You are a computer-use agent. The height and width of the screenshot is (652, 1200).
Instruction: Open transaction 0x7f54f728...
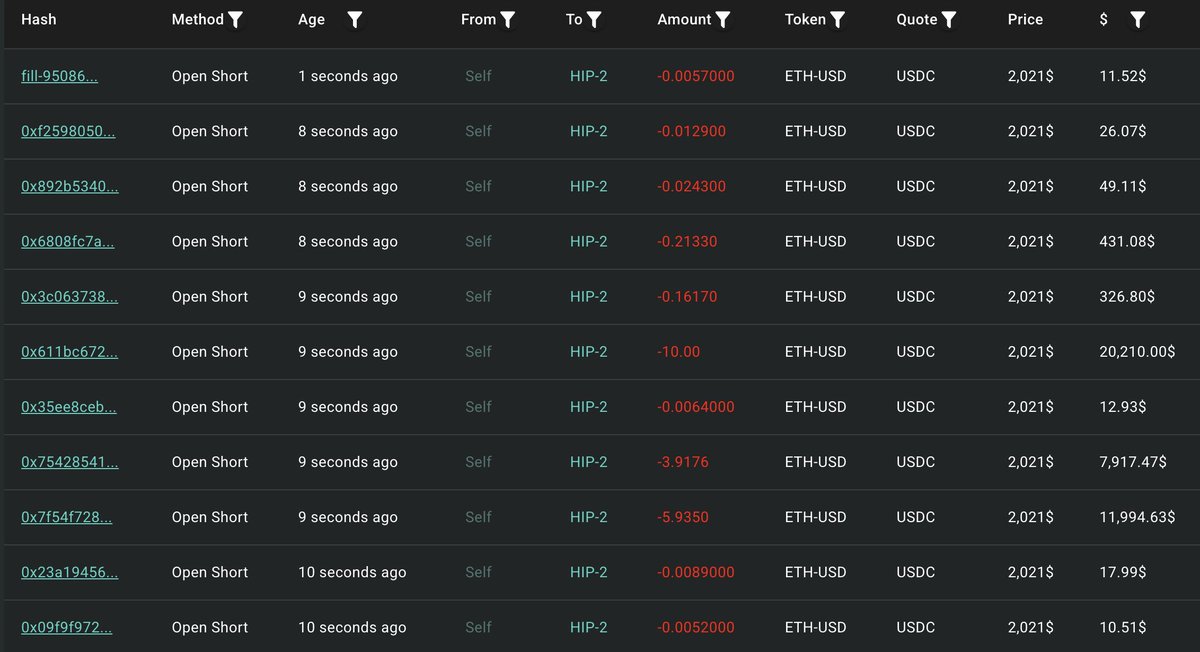[66, 516]
